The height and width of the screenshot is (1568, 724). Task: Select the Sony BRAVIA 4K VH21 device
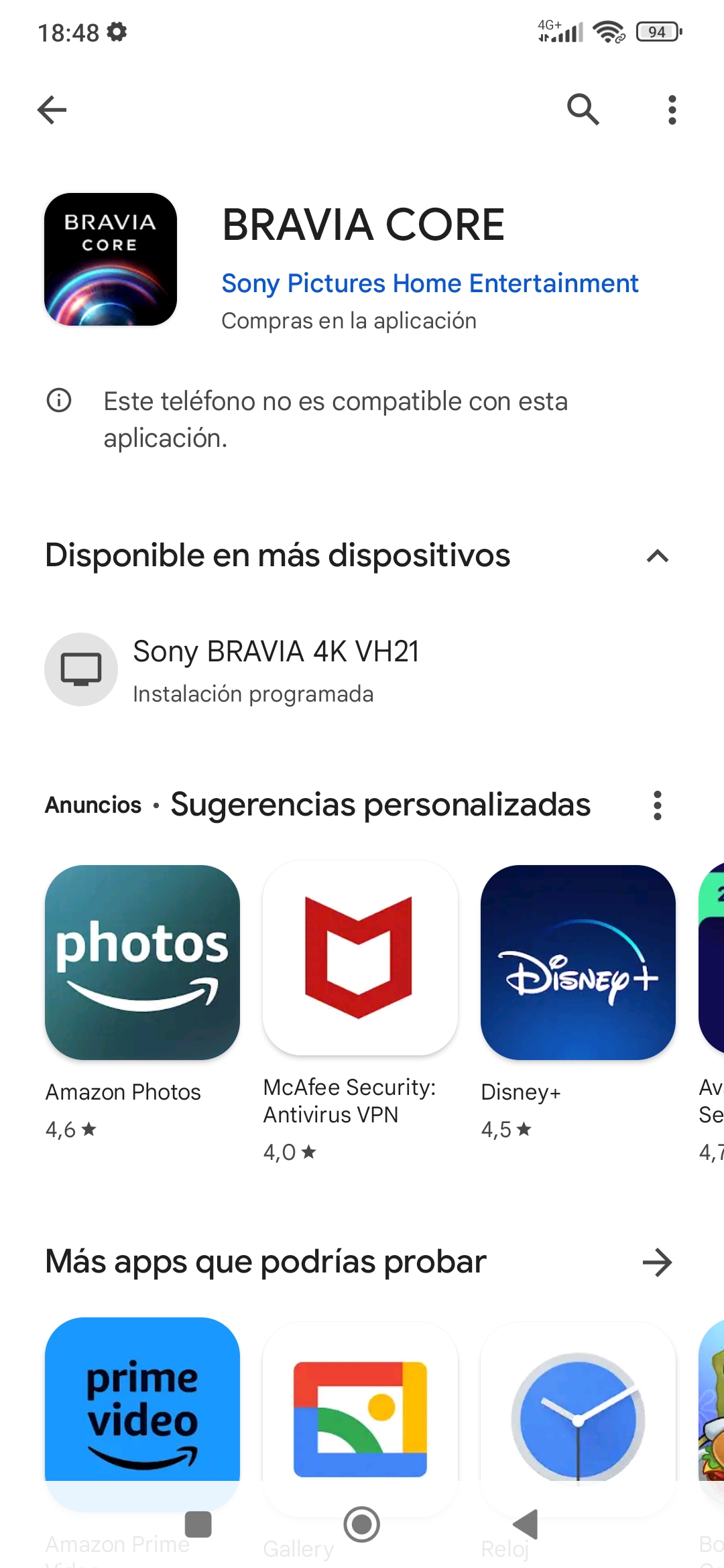pyautogui.click(x=276, y=669)
